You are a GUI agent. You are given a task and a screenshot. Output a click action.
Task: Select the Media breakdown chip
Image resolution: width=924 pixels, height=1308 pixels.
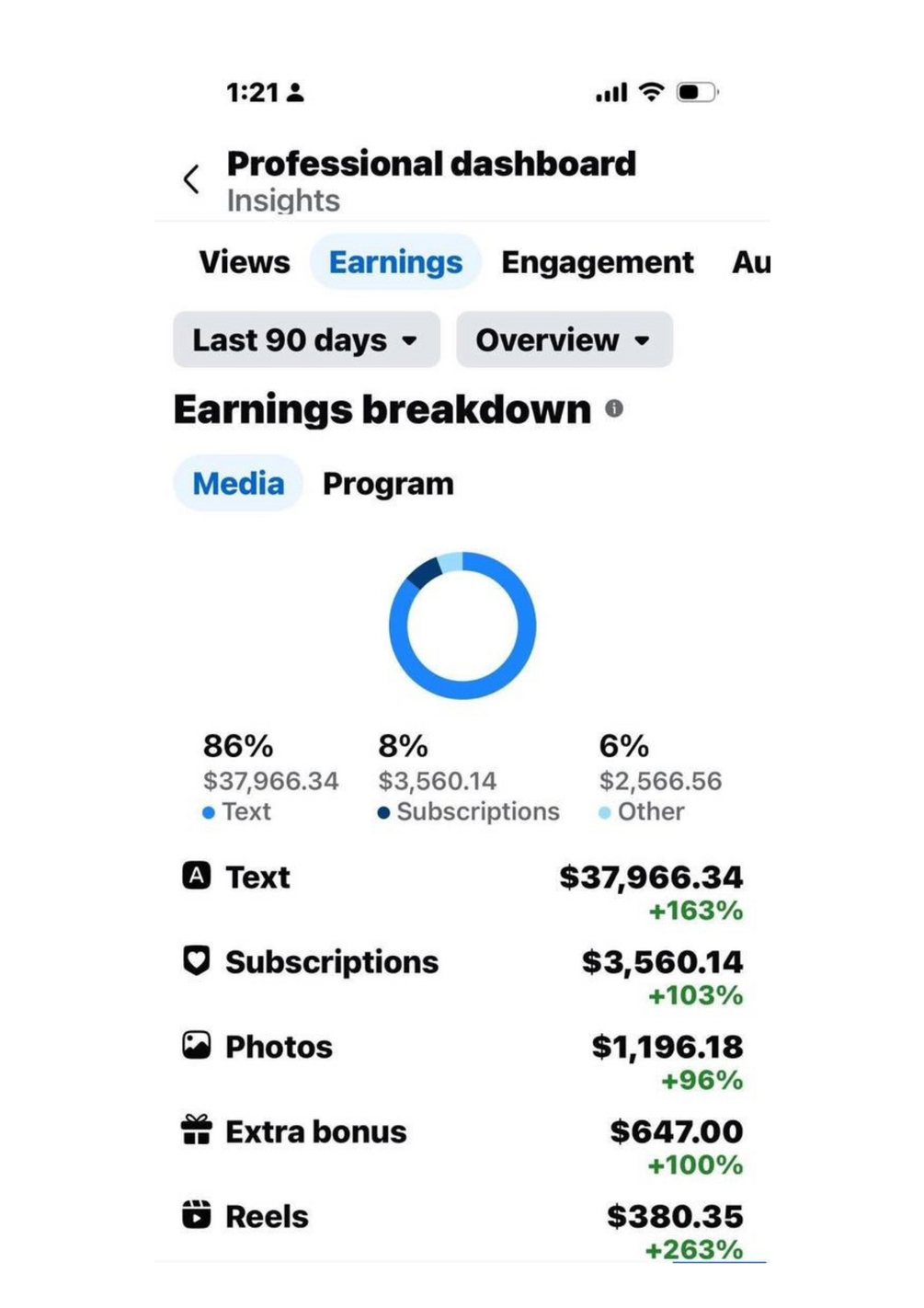[x=238, y=484]
